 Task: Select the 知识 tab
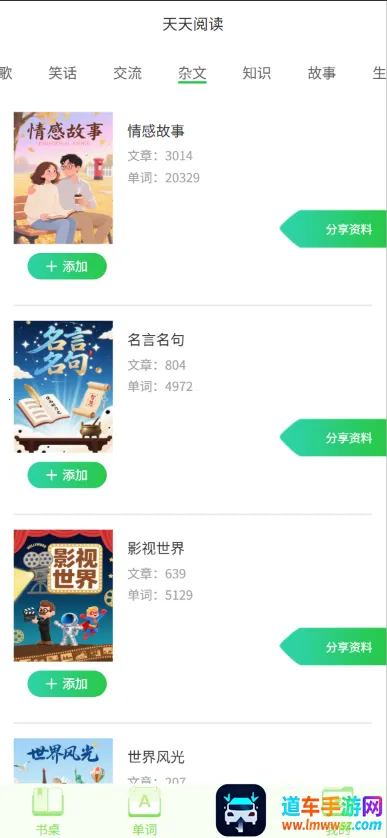tap(257, 73)
